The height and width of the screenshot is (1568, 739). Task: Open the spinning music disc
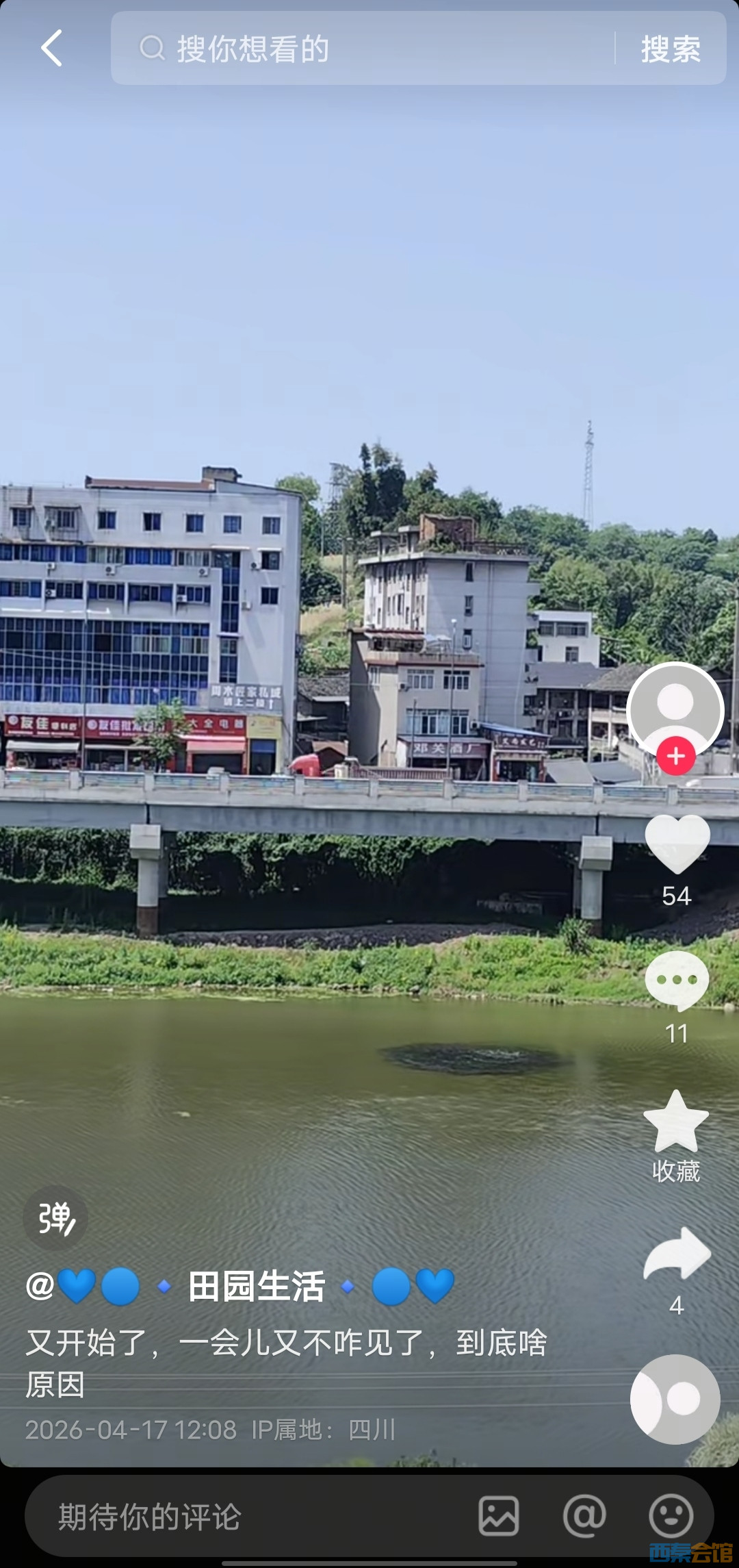click(x=675, y=1400)
